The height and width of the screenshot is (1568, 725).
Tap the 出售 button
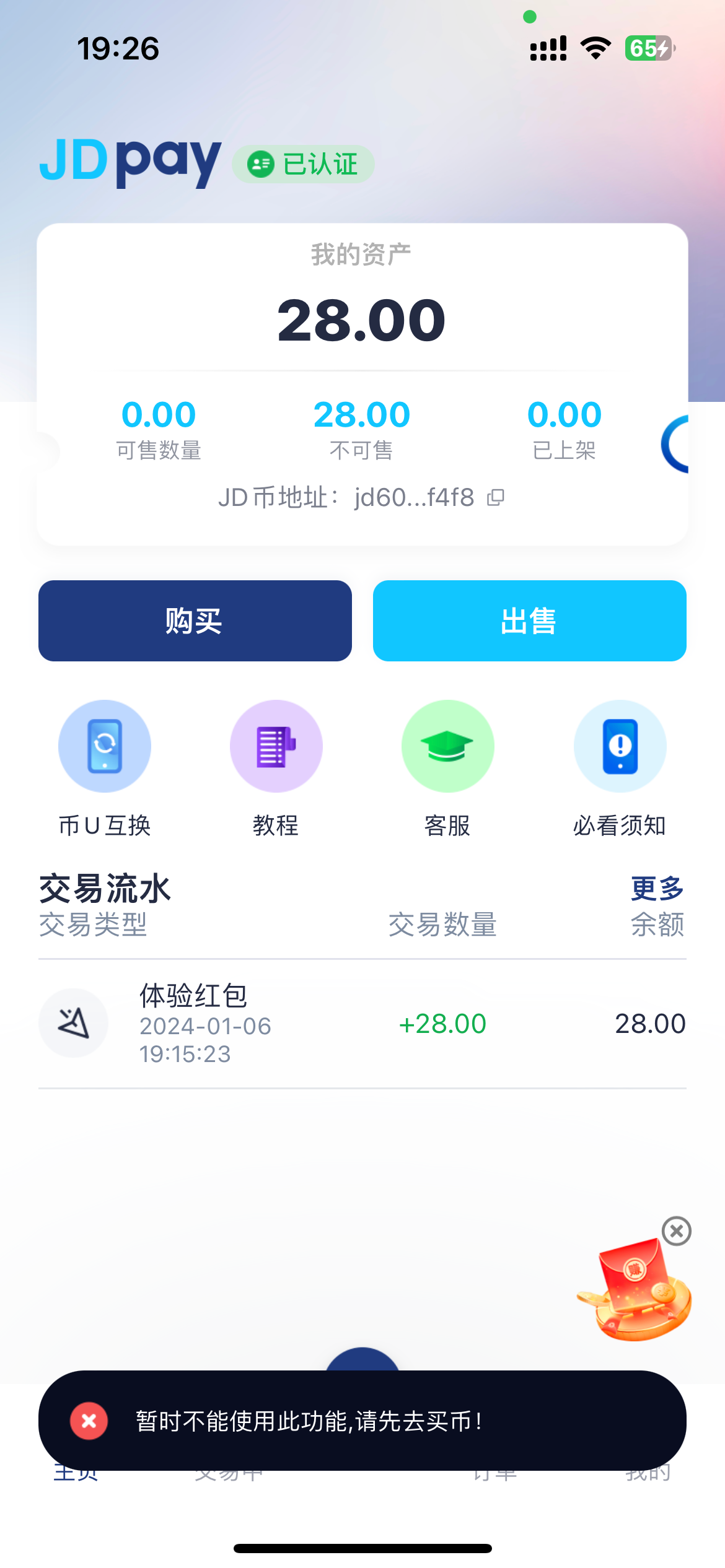tap(529, 621)
